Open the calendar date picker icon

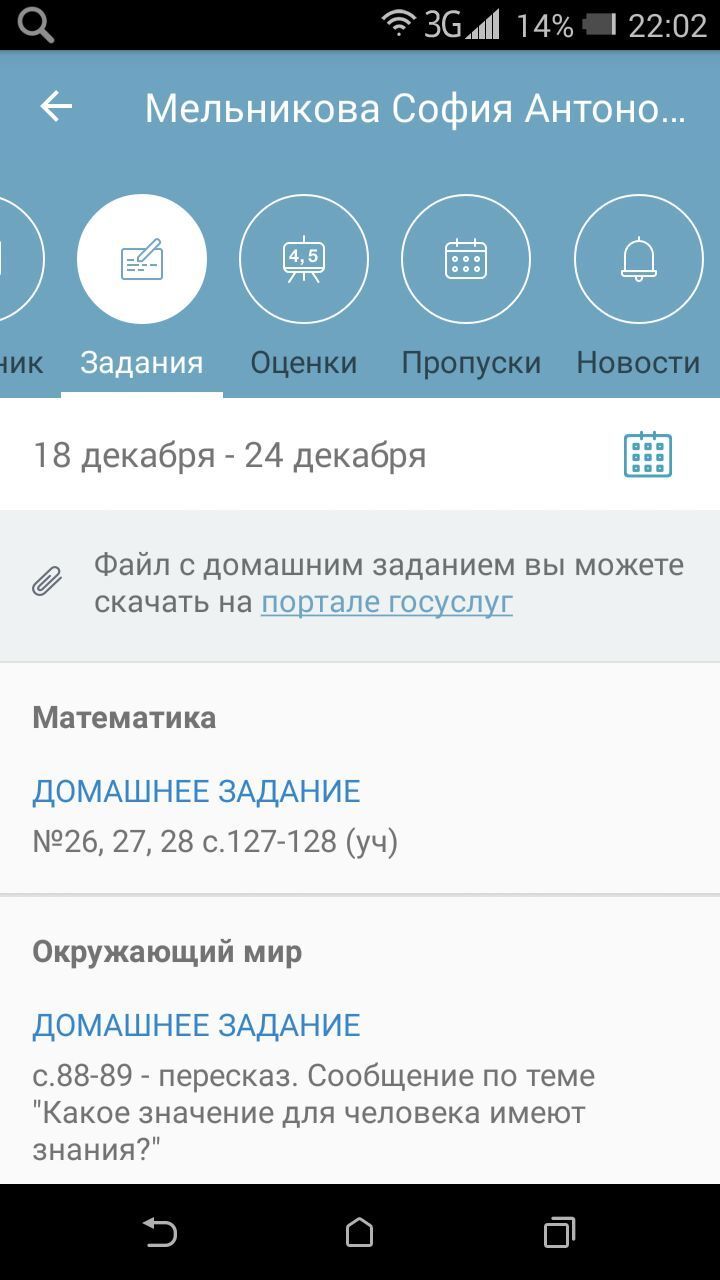click(648, 455)
